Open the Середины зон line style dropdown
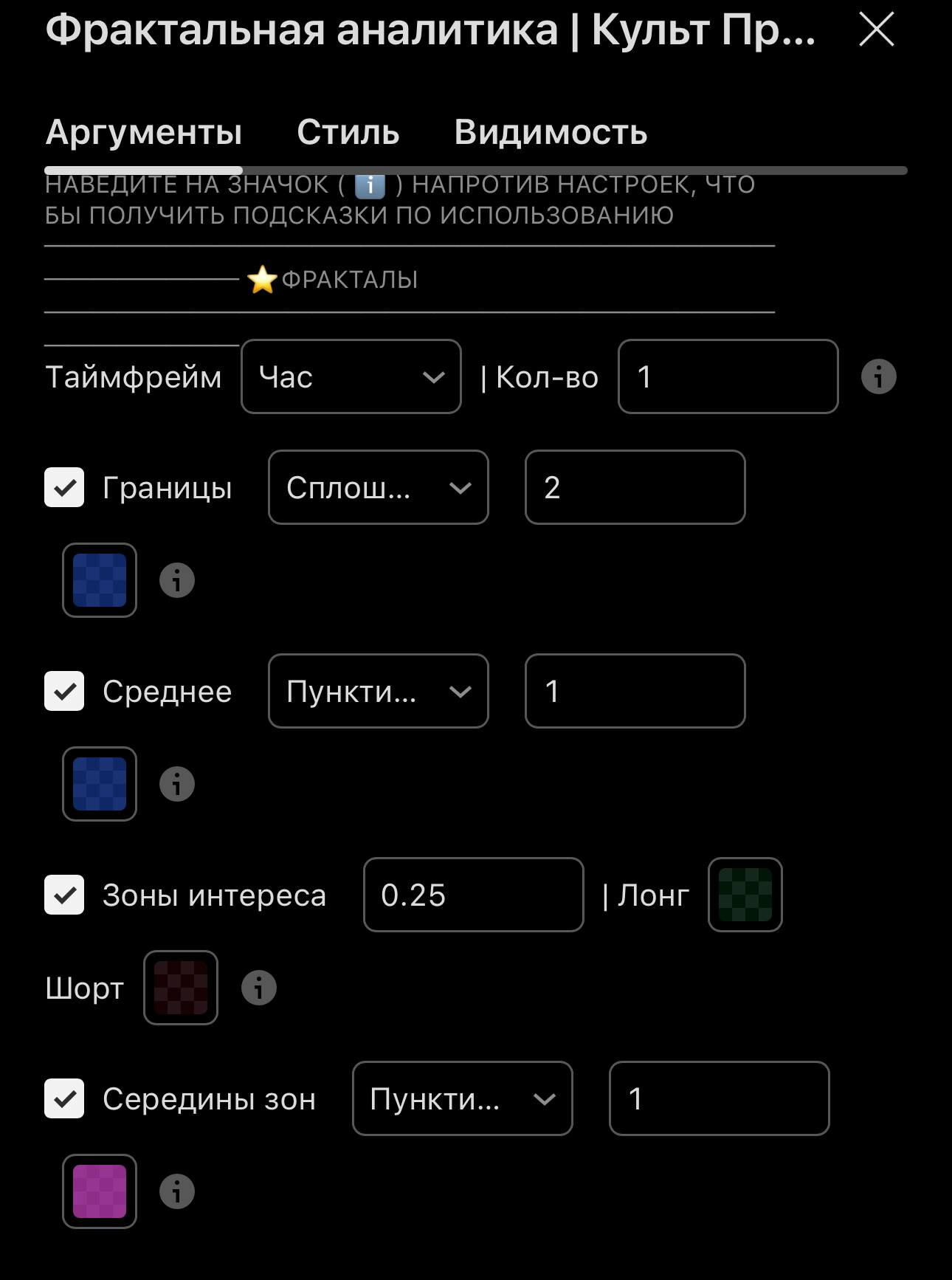The image size is (952, 1280). (x=462, y=1099)
